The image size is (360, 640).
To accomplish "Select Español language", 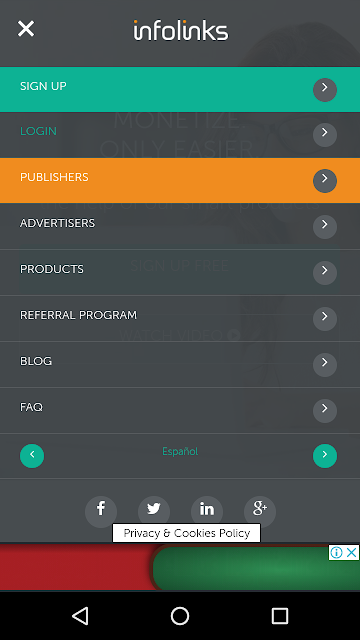I will pos(180,452).
